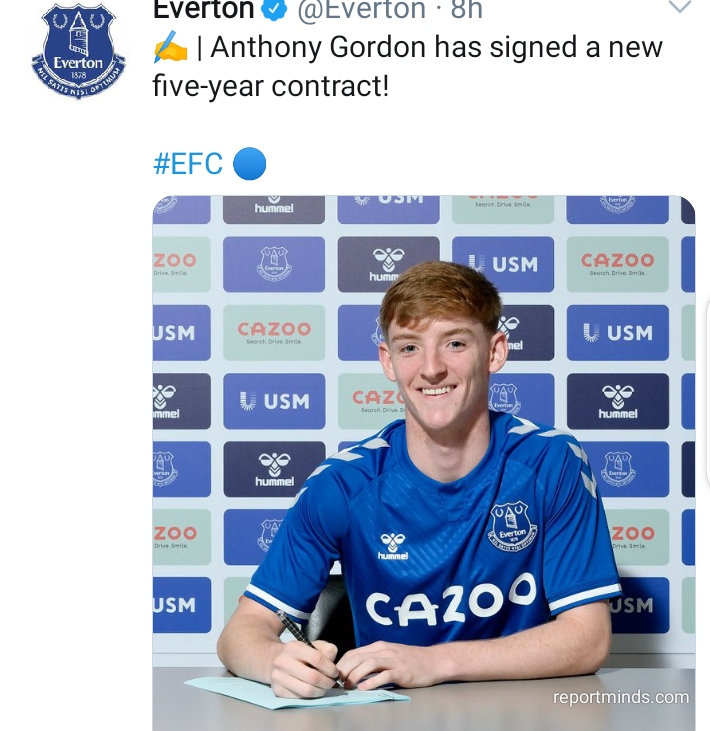Open the #EFC hashtag
This screenshot has width=710, height=731.
[188, 163]
